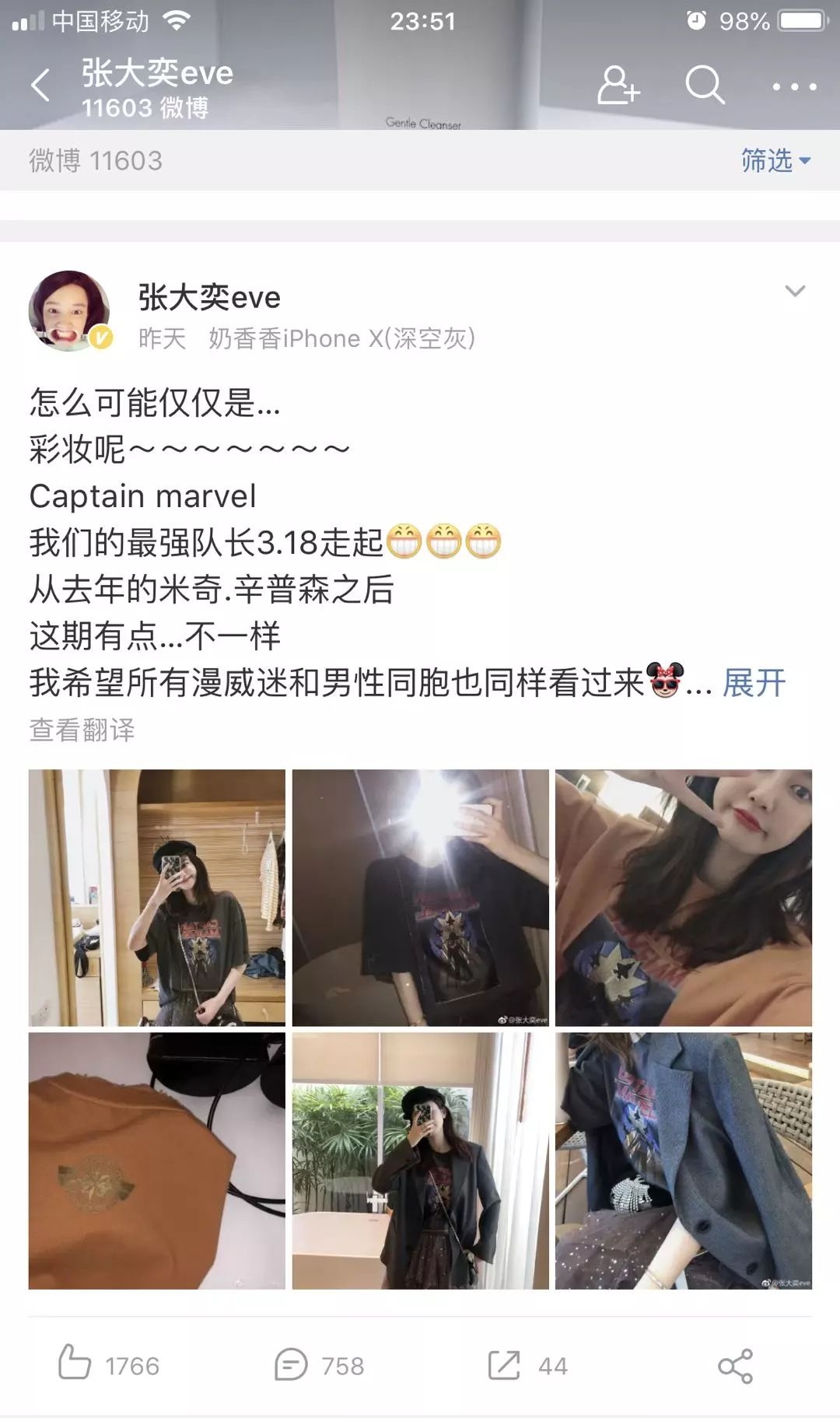Open 张大奕eve's avatar in the post
The height and width of the screenshot is (1418, 840).
(69, 310)
